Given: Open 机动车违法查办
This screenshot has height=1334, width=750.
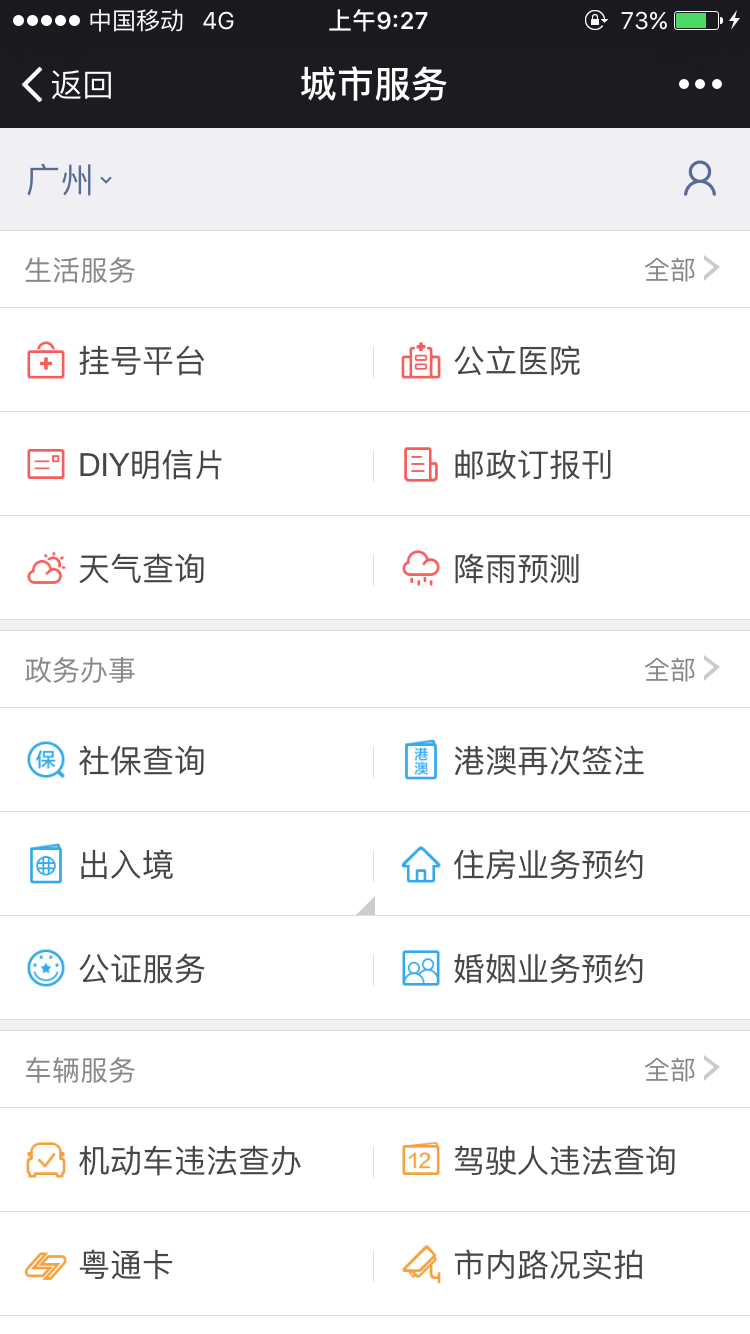Looking at the screenshot, I should 188,1161.
